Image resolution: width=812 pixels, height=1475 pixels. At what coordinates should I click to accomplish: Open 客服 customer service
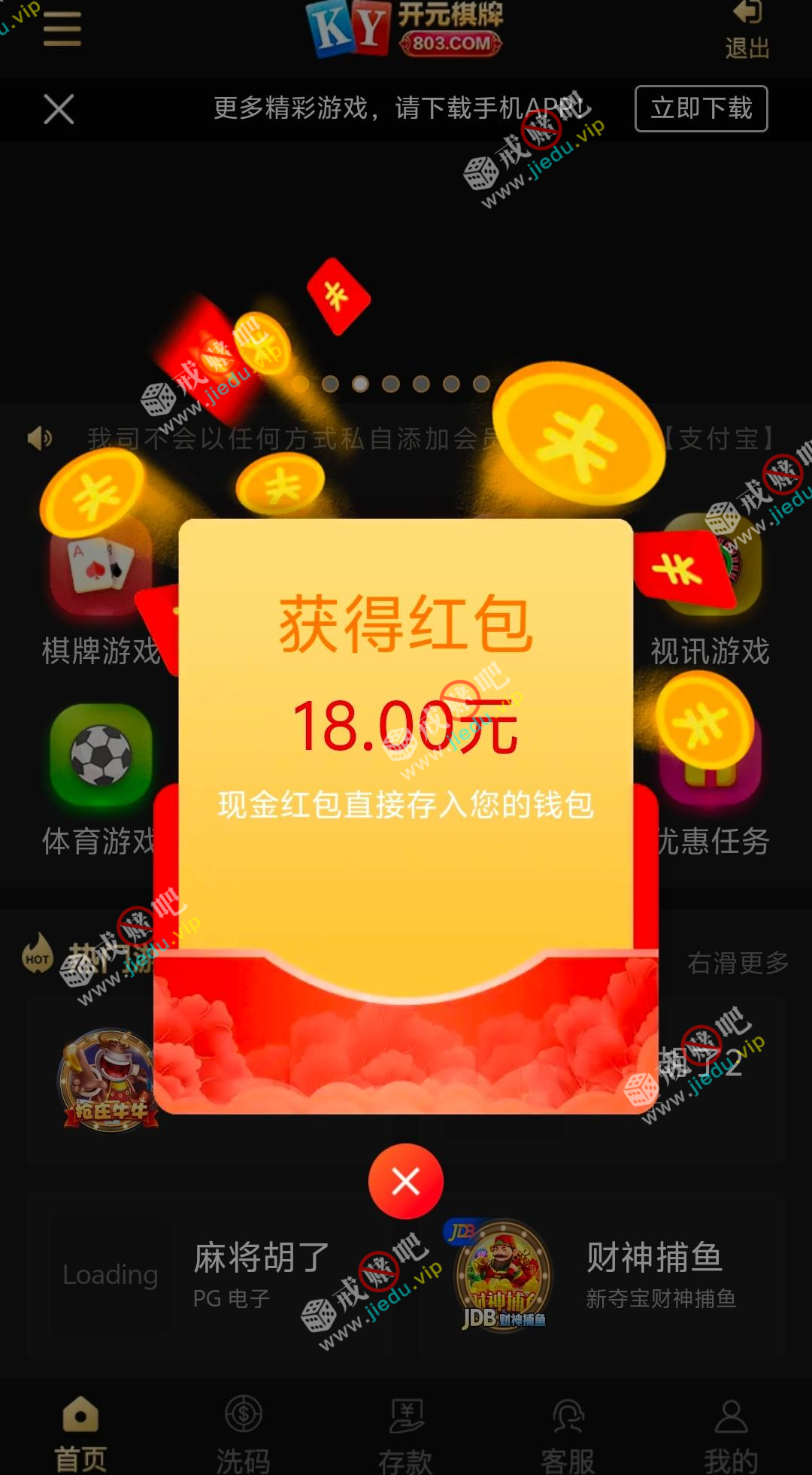pos(568,1433)
